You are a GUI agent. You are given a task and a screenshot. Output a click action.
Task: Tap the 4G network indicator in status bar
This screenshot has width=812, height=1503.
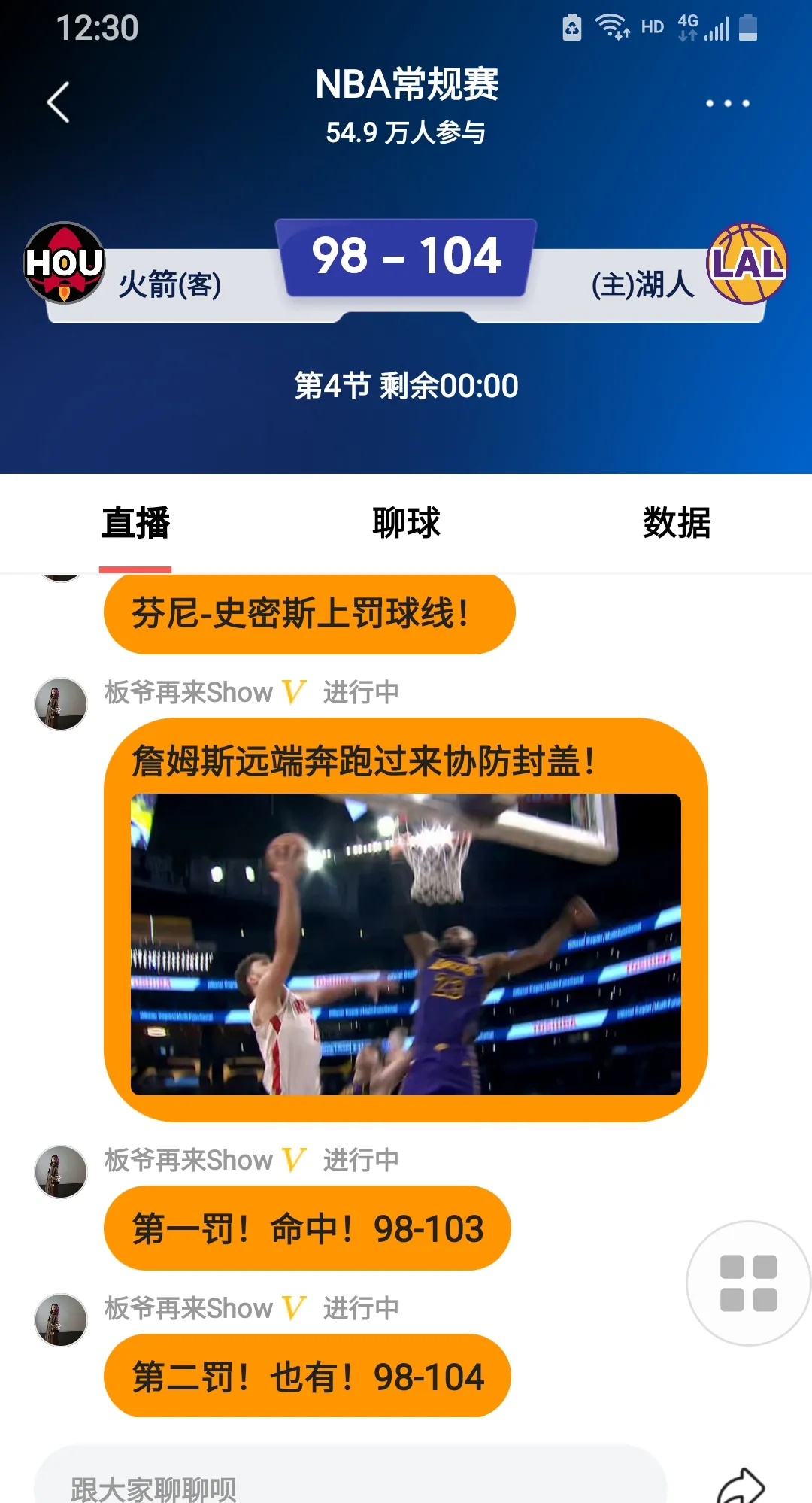[686, 26]
